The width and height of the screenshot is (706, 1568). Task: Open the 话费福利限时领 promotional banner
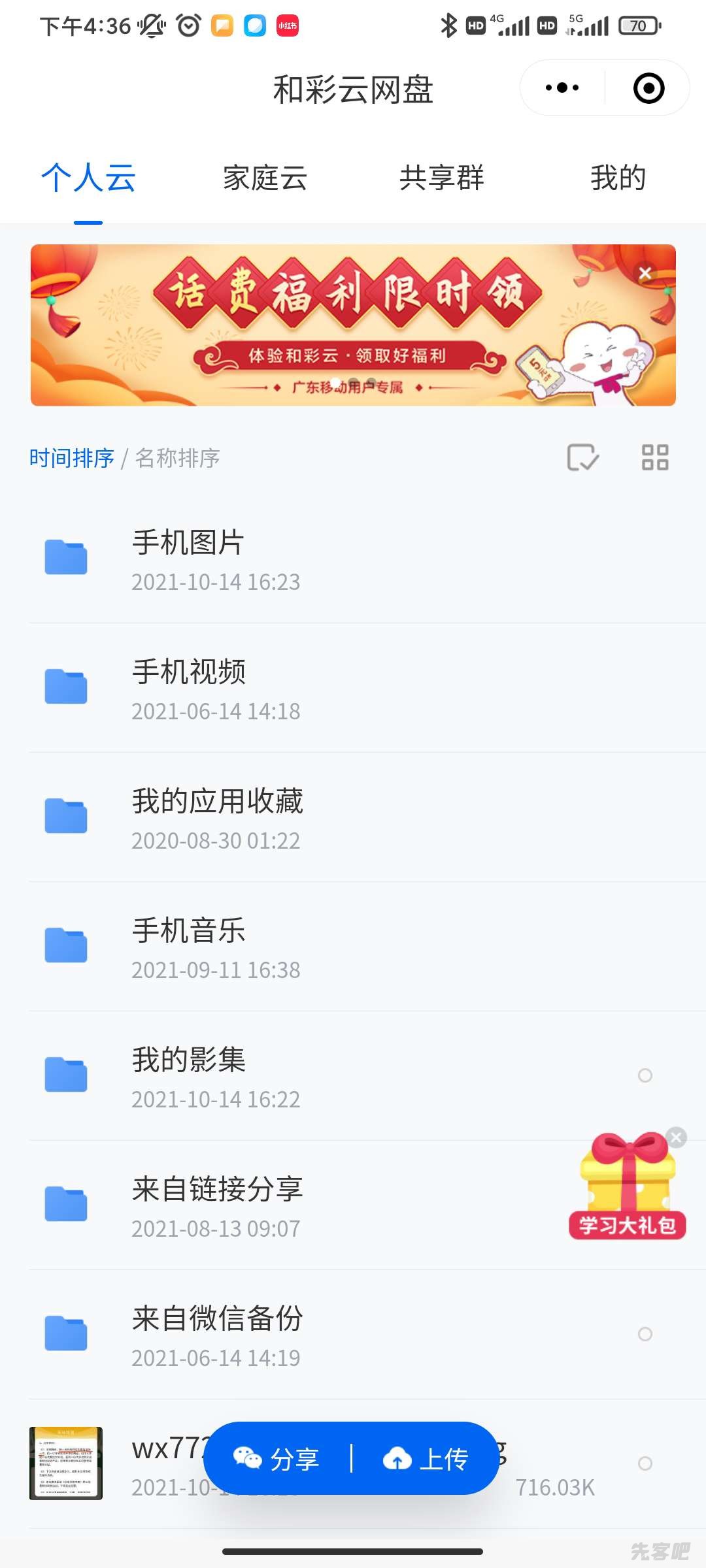[353, 325]
